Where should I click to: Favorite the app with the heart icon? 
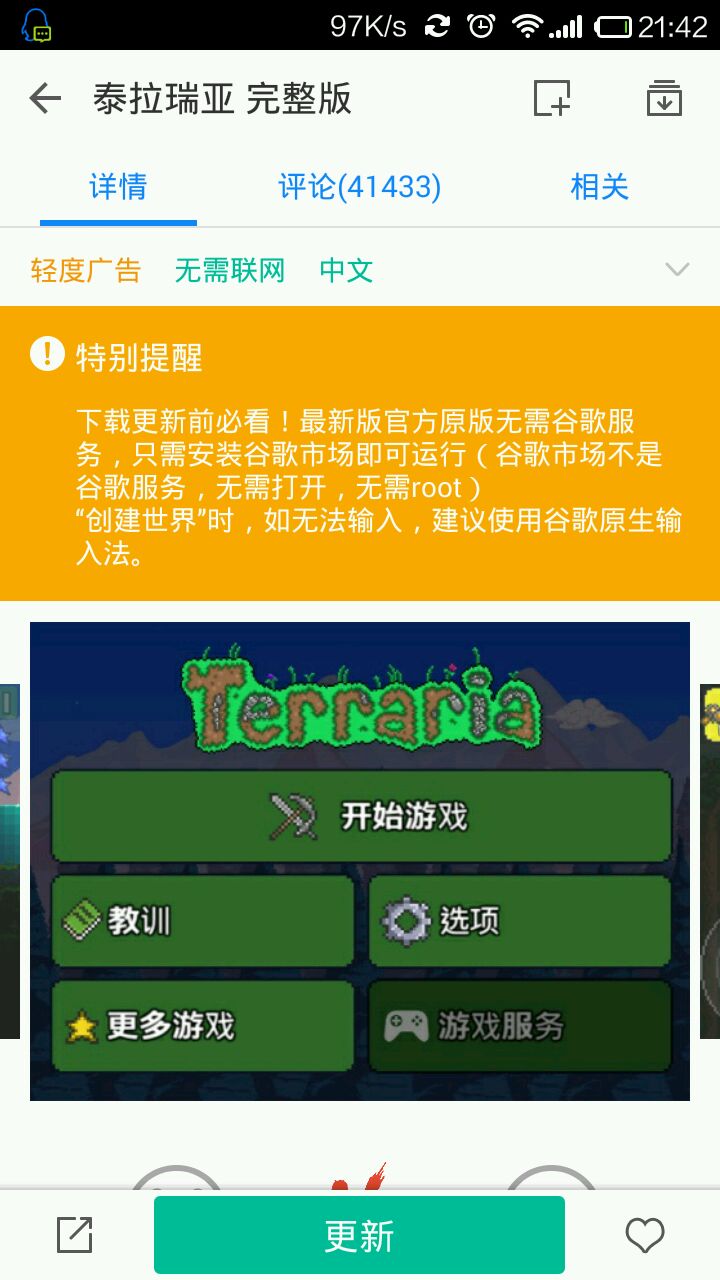644,1236
